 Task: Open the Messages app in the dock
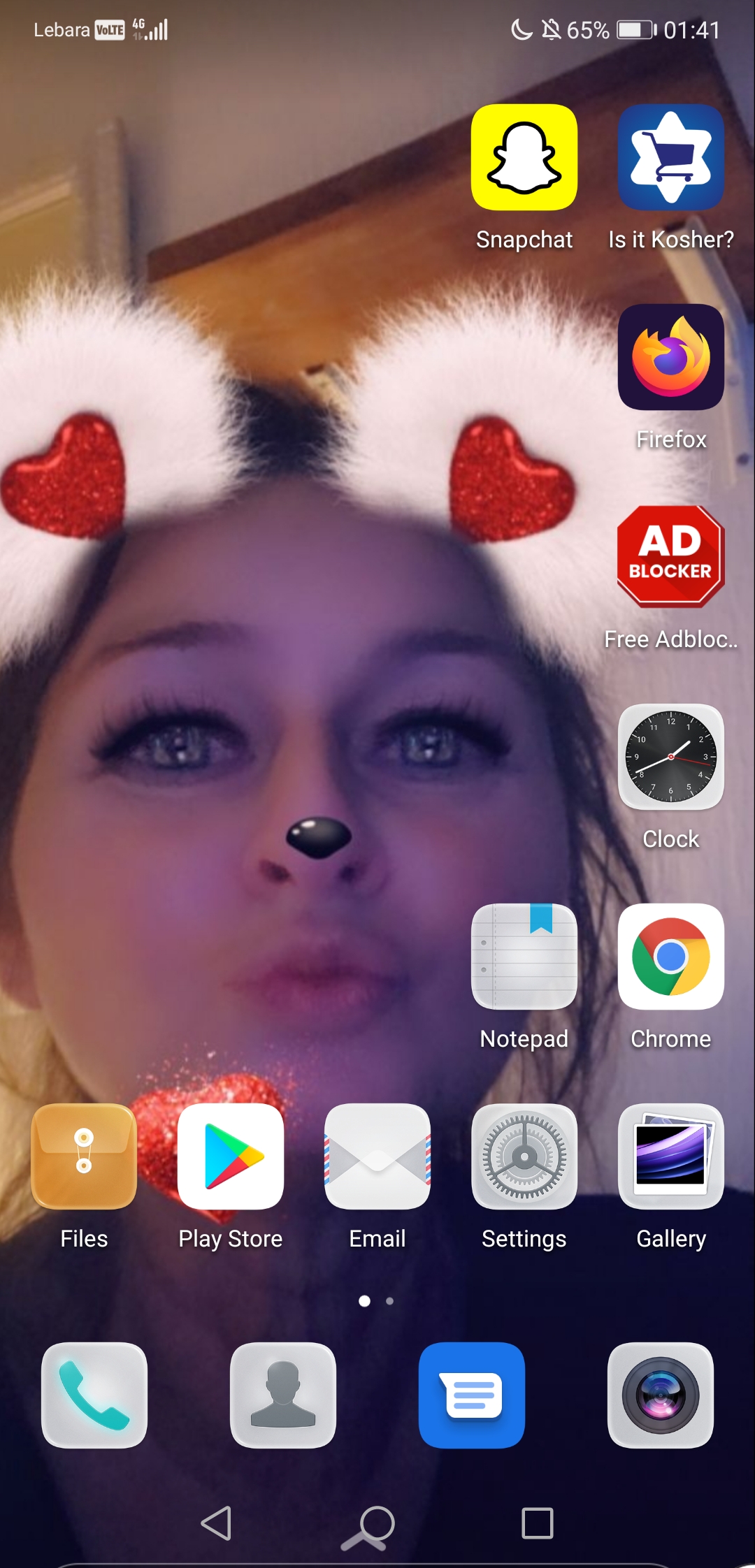(x=472, y=1395)
